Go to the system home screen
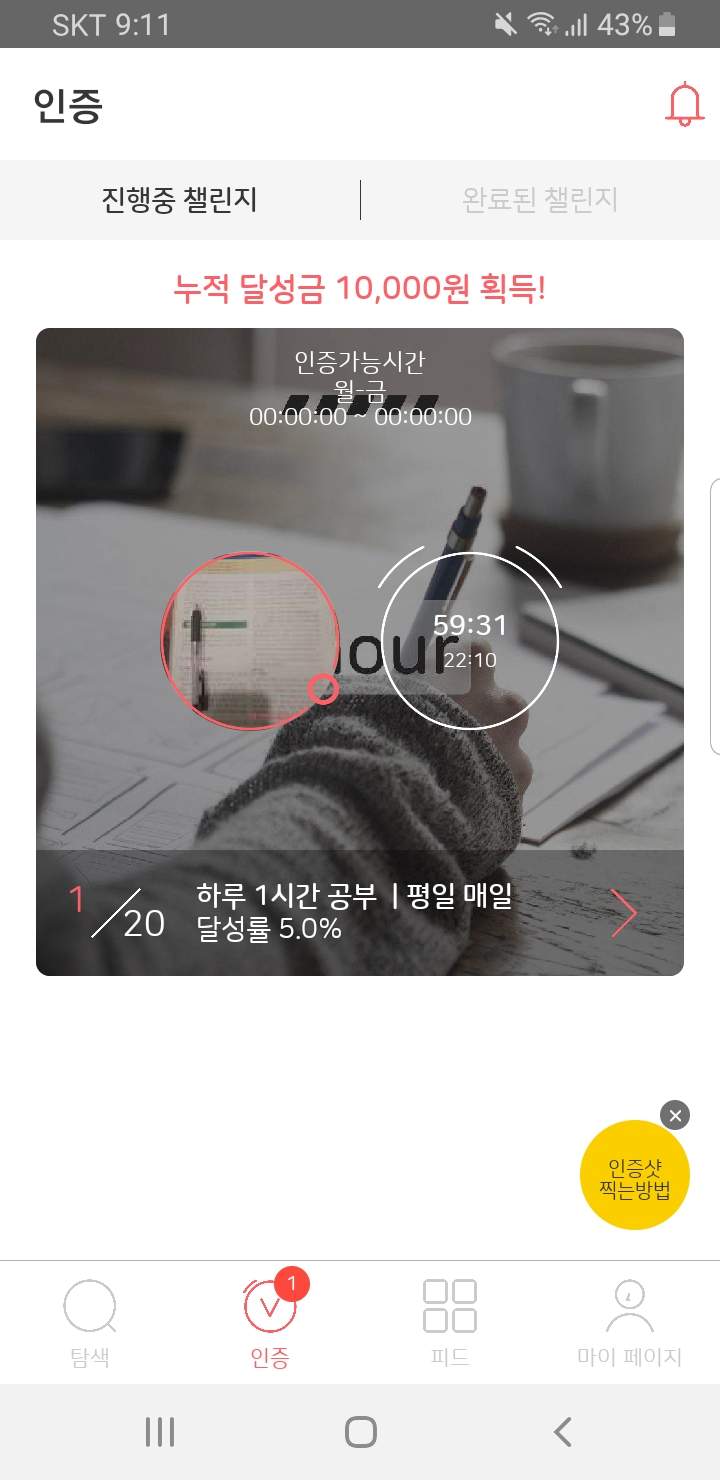Viewport: 720px width, 1480px height. 360,1432
